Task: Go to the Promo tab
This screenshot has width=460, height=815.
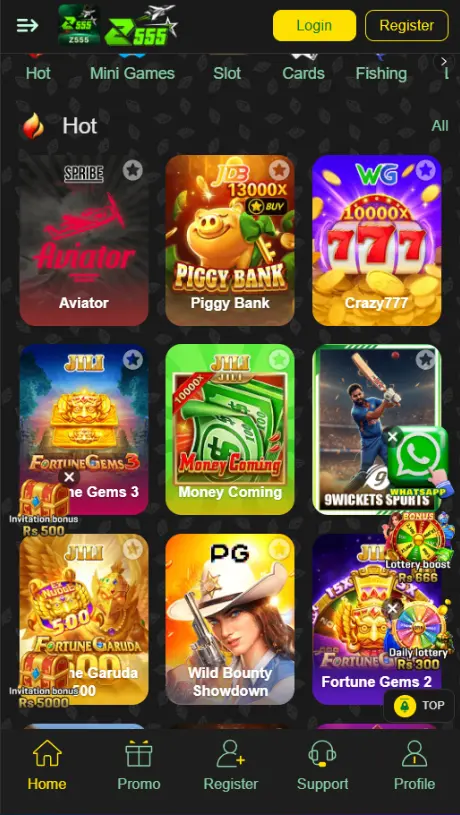Action: pyautogui.click(x=139, y=766)
